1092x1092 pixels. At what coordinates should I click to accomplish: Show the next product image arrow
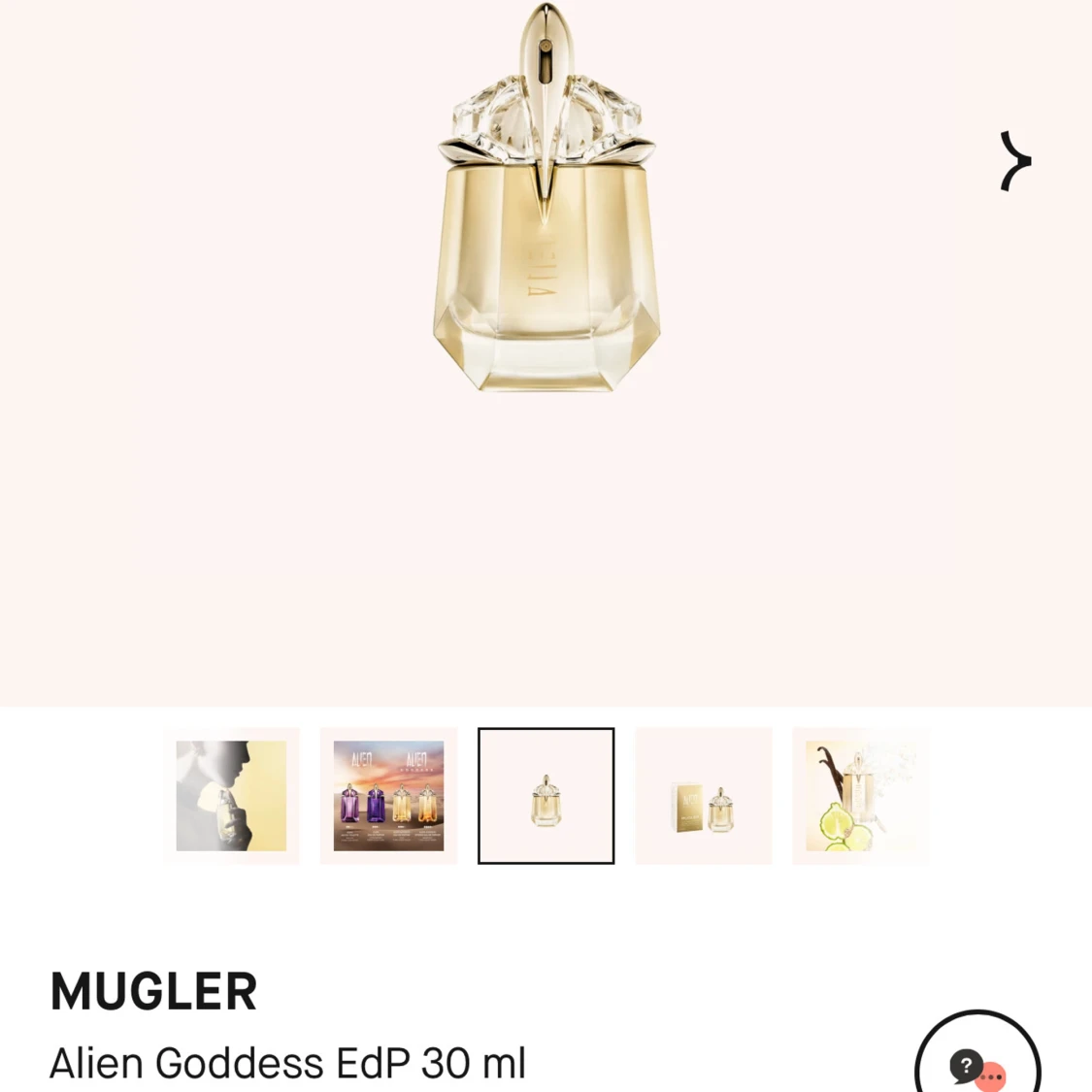click(1014, 161)
